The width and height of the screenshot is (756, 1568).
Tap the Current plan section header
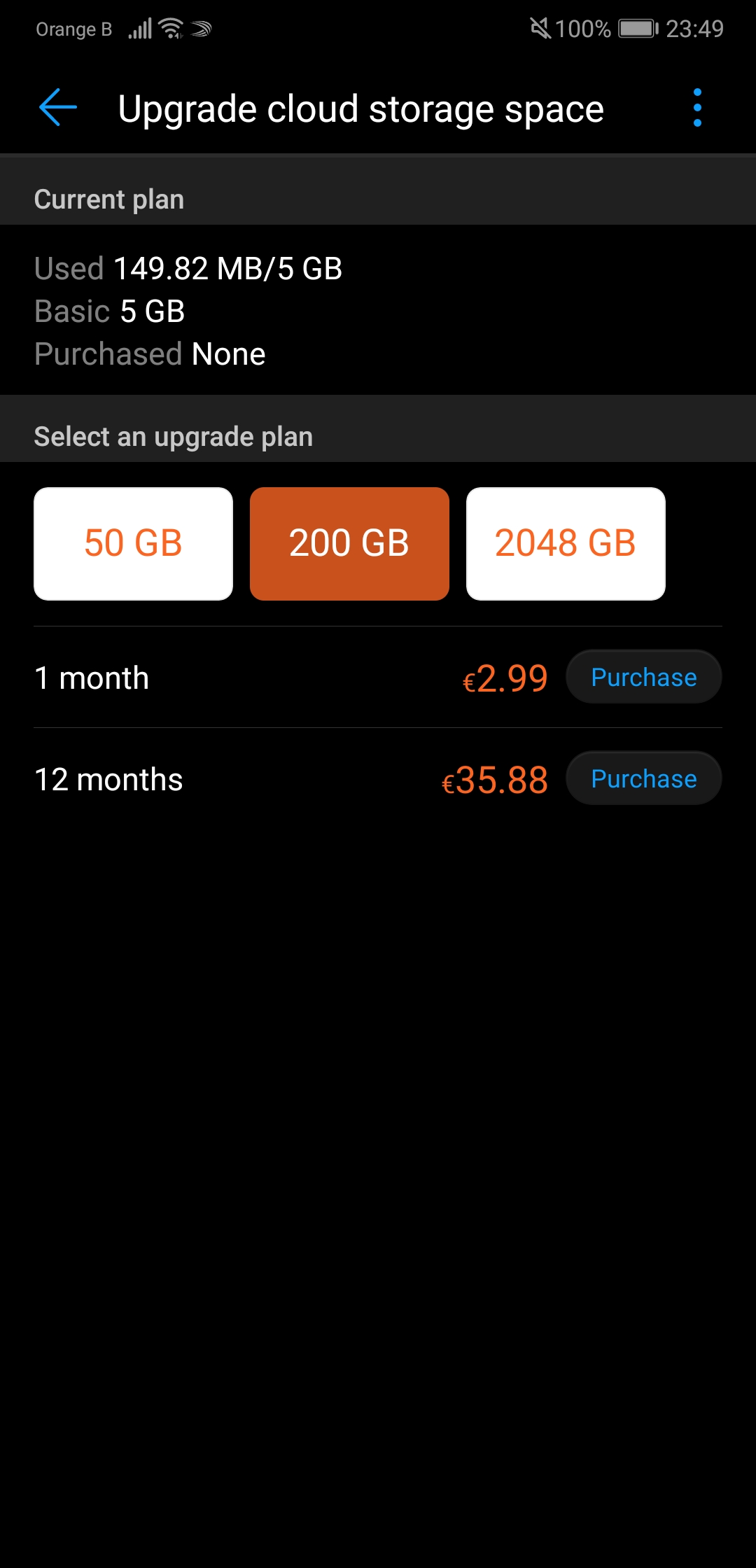109,199
